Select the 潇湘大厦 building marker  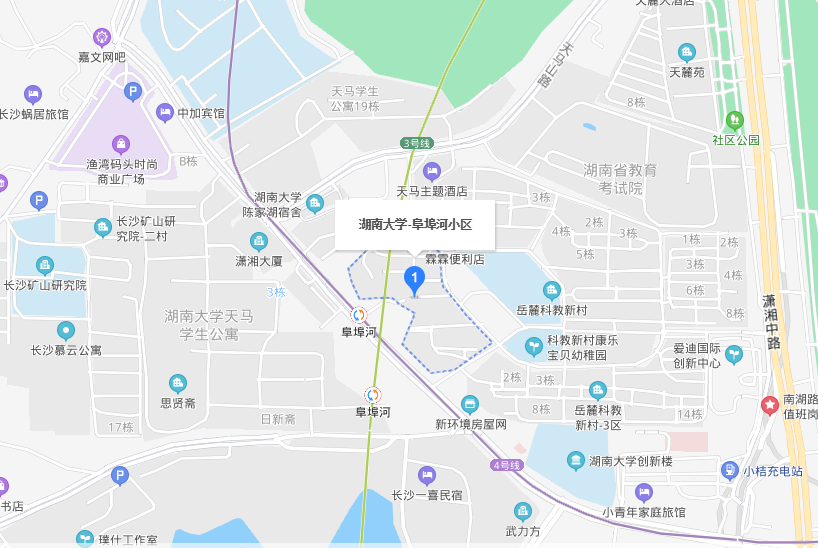[259, 241]
